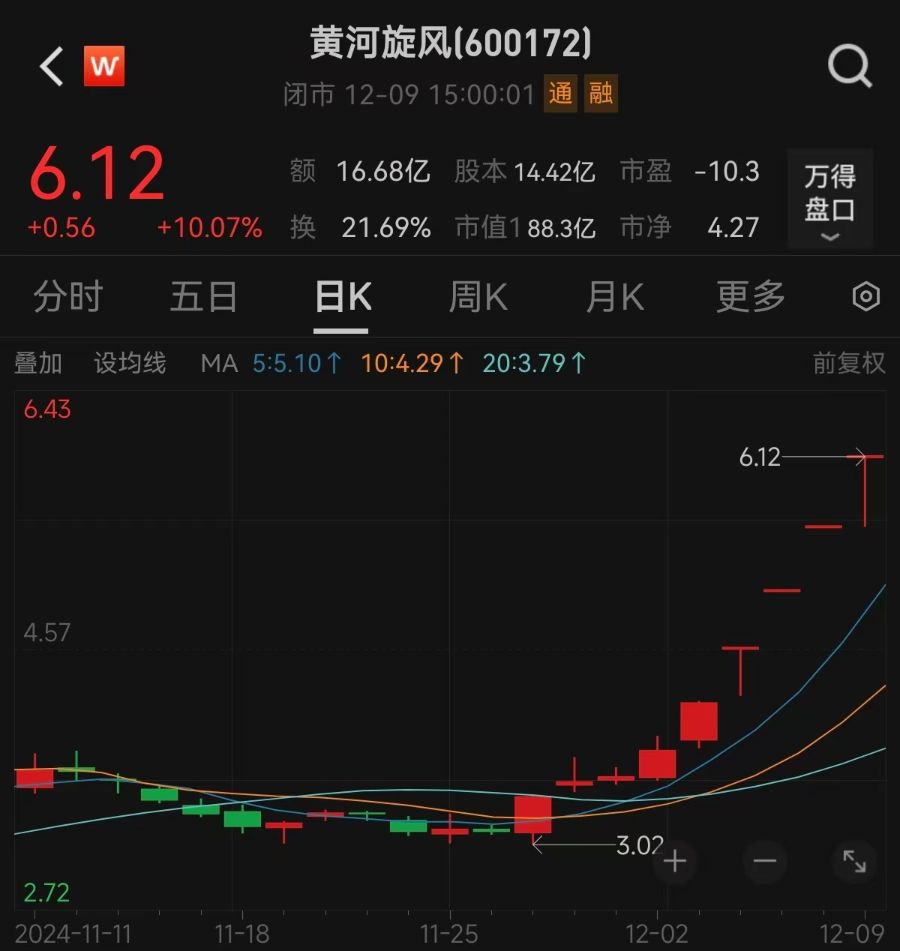Tap the red W Wind logo button
The width and height of the screenshot is (900, 951).
[x=104, y=67]
